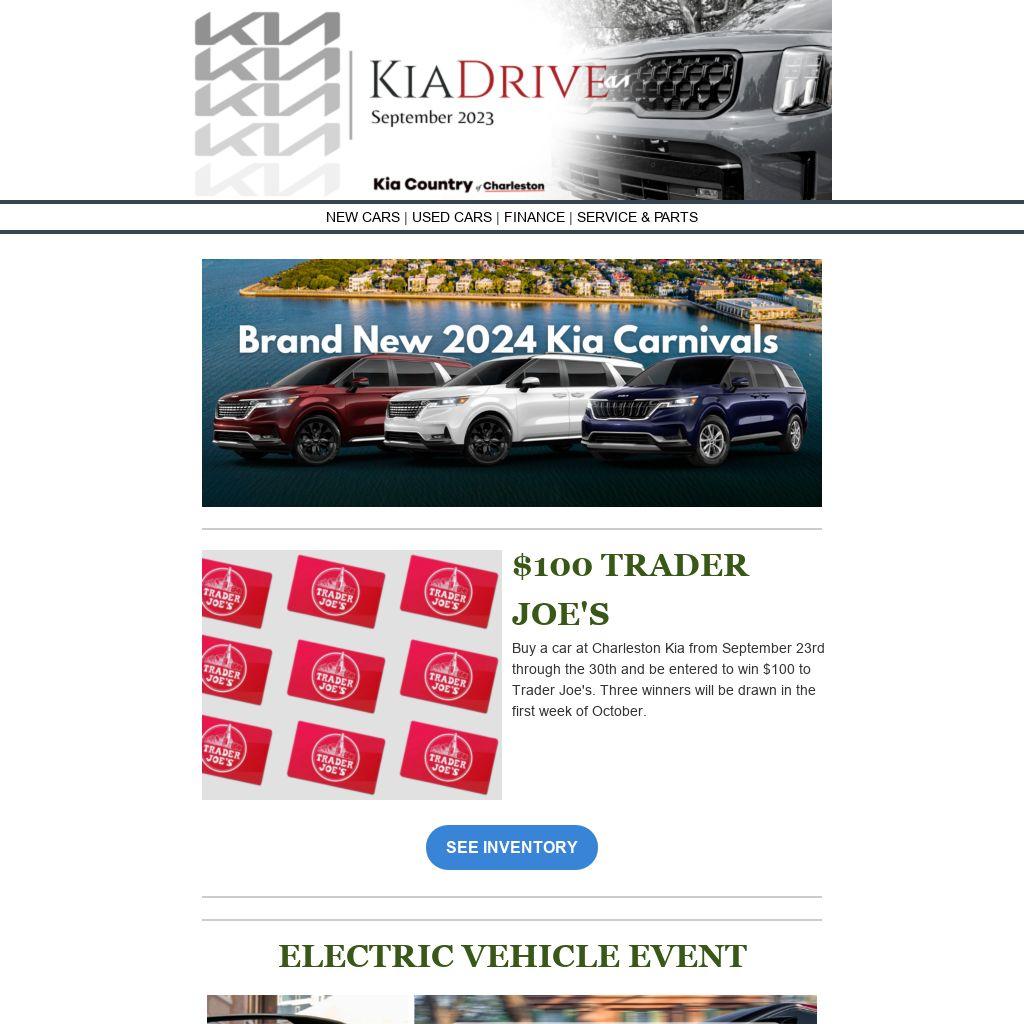
Task: Visit SERVICE & PARTS
Action: pyautogui.click(x=637, y=217)
